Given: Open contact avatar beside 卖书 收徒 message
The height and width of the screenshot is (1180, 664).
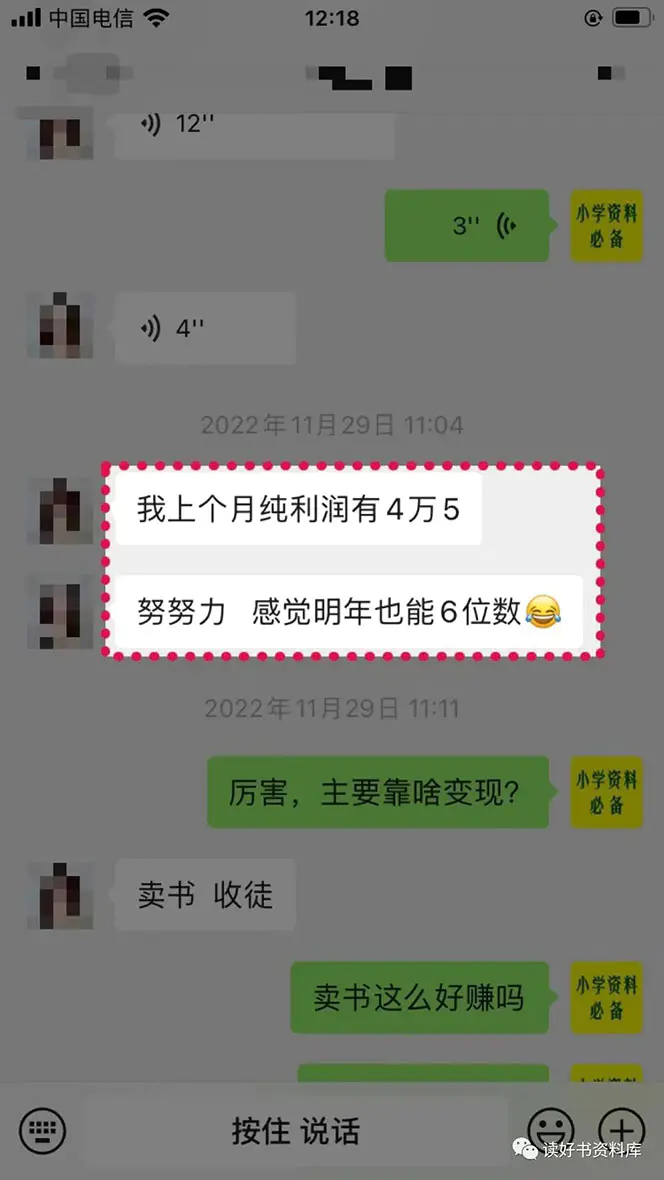Looking at the screenshot, I should pyautogui.click(x=60, y=895).
